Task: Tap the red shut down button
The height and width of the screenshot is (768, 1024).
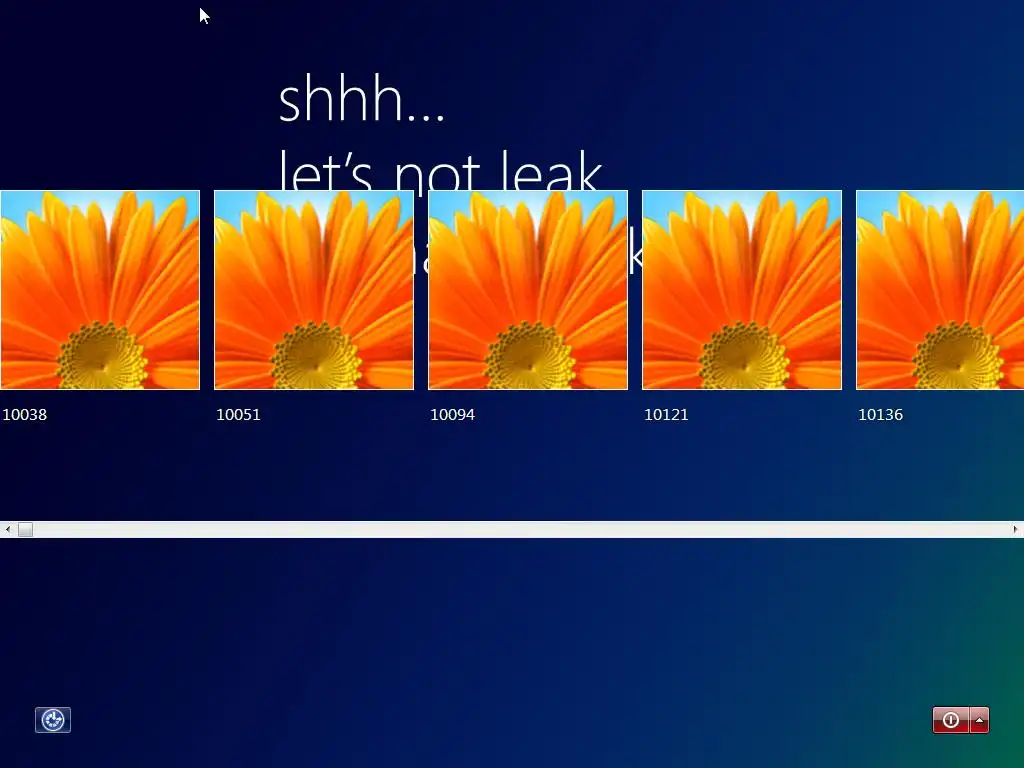Action: point(951,720)
